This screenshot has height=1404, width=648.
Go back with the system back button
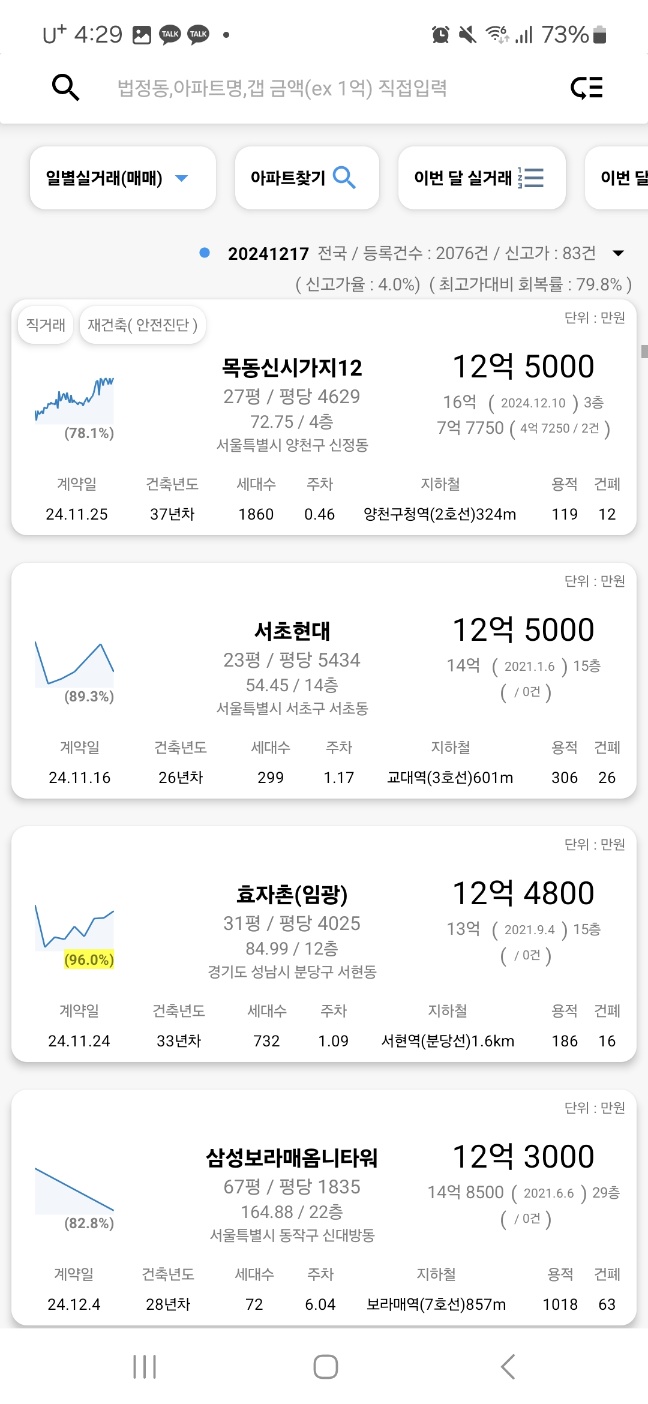tap(507, 1366)
